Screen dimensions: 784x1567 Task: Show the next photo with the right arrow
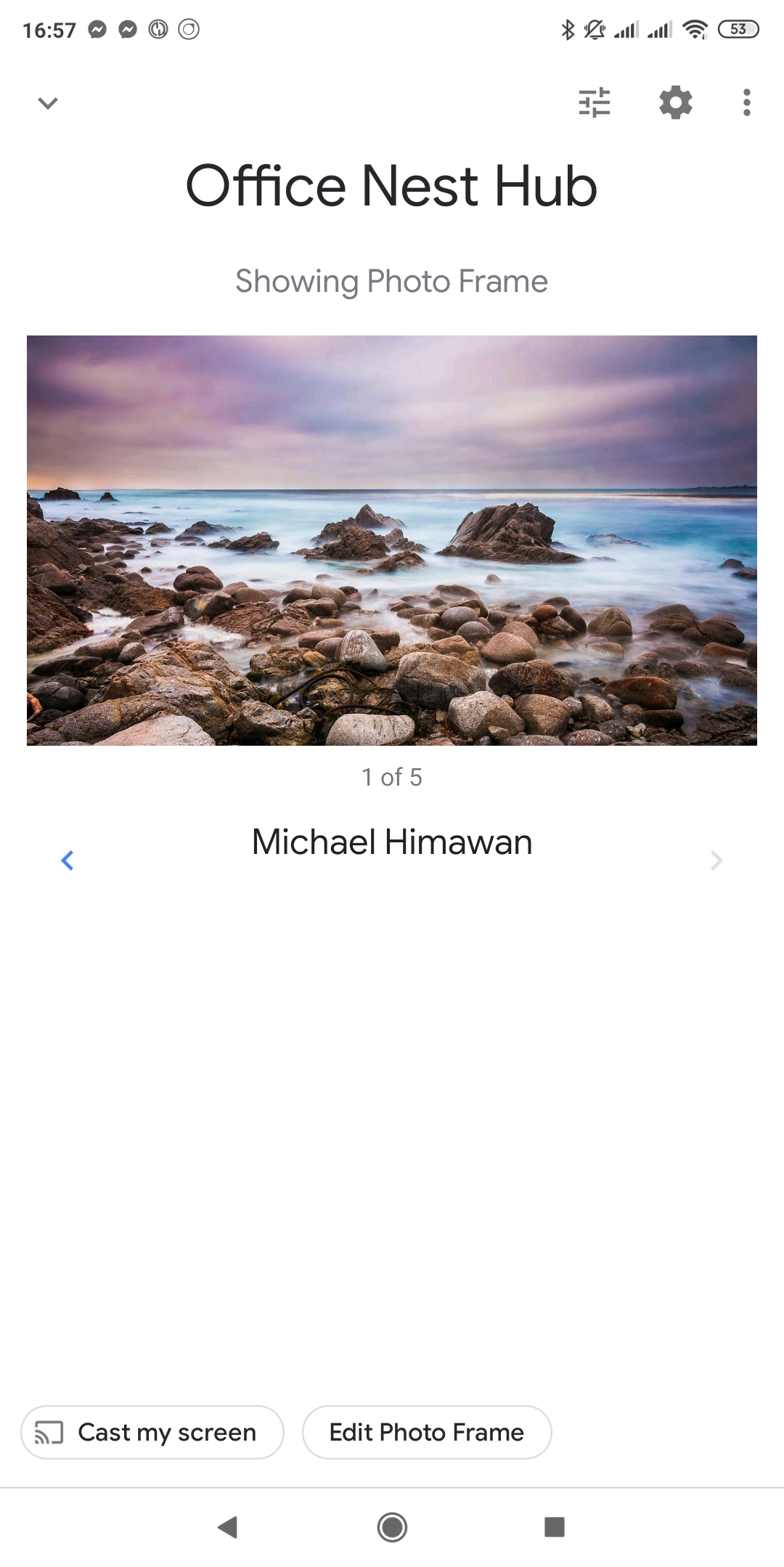pyautogui.click(x=716, y=860)
